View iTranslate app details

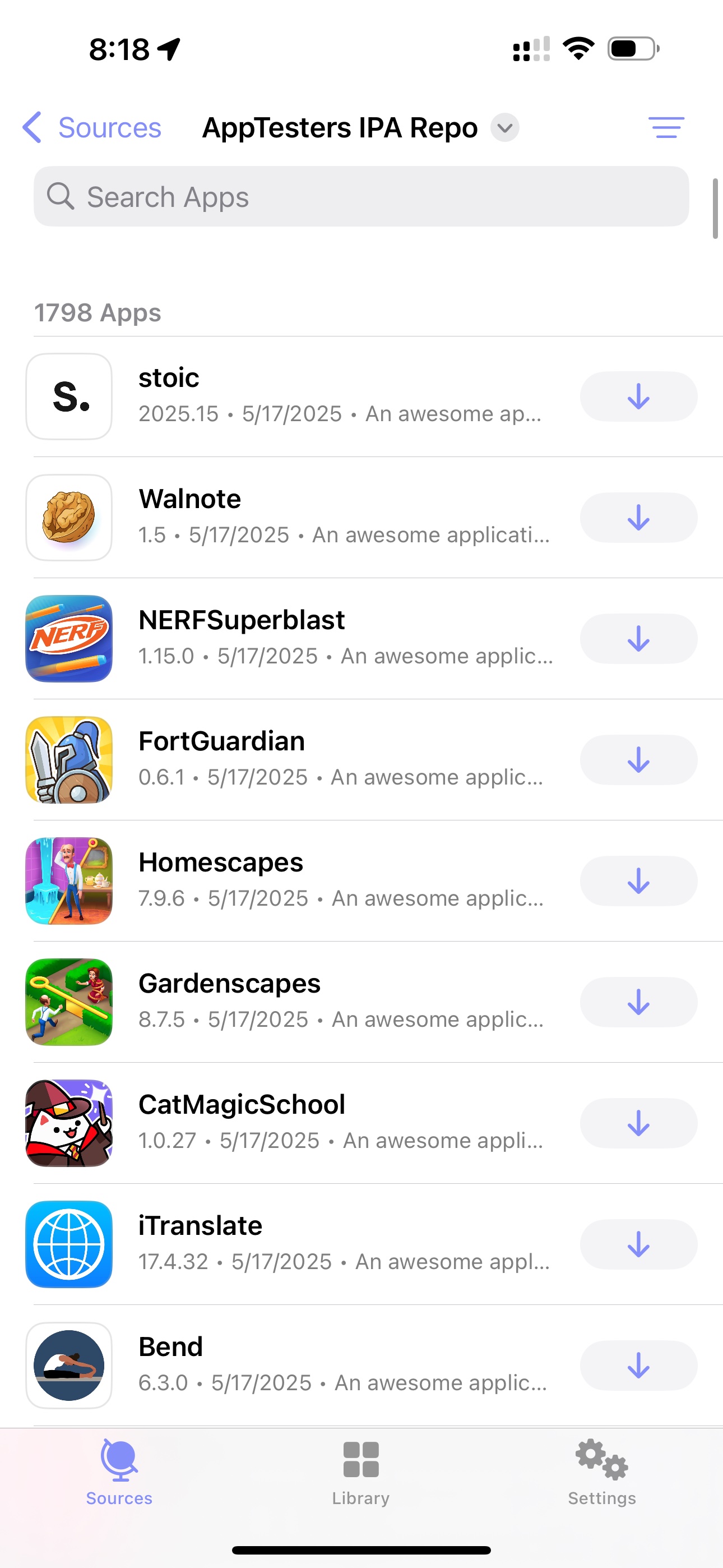click(x=292, y=1244)
